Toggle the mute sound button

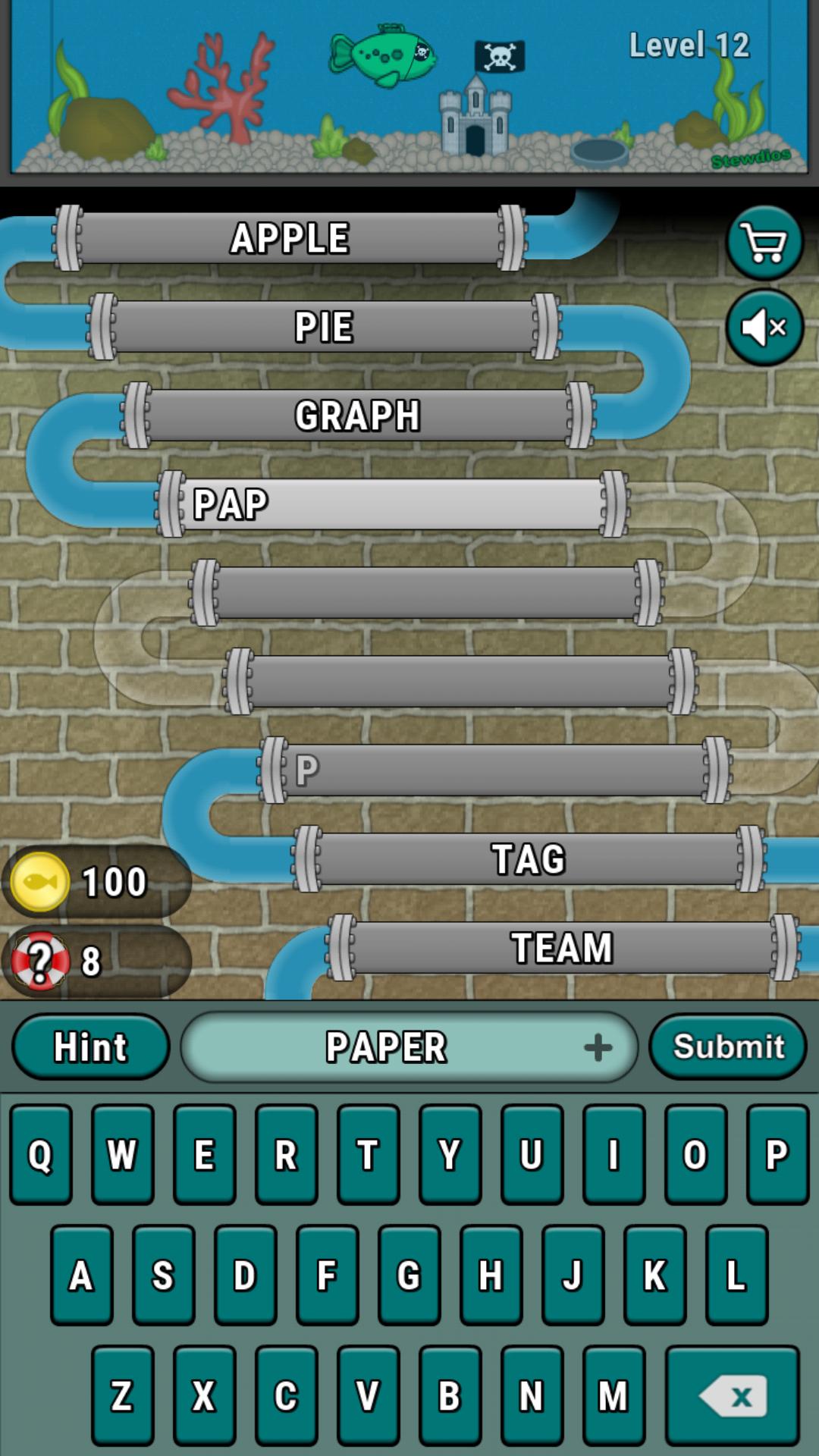click(764, 328)
